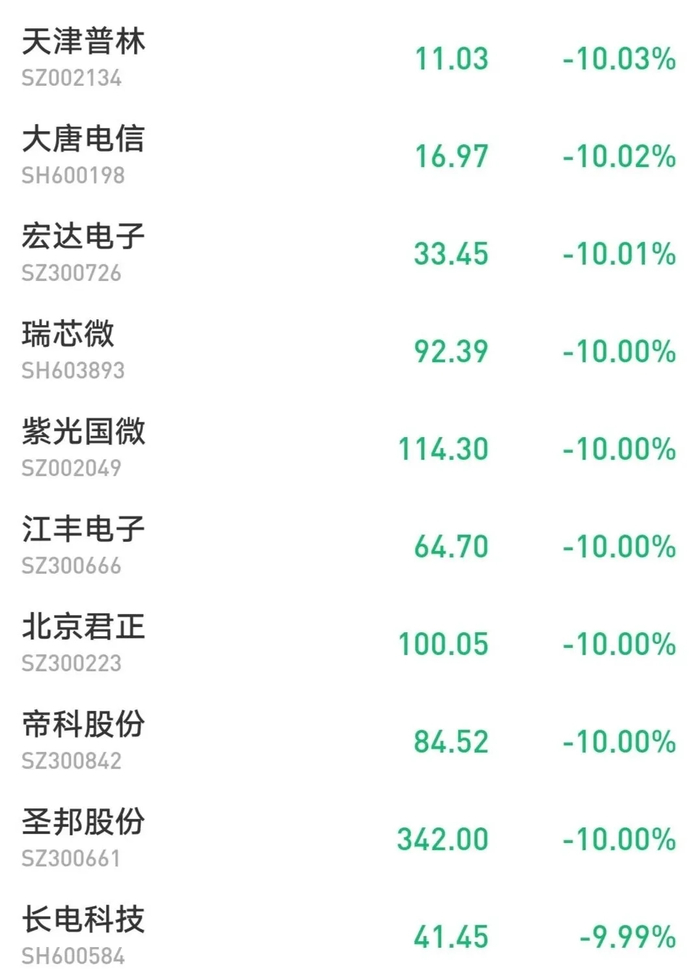Show the 江丰电子 stock page
The image size is (700, 980).
pyautogui.click(x=84, y=529)
